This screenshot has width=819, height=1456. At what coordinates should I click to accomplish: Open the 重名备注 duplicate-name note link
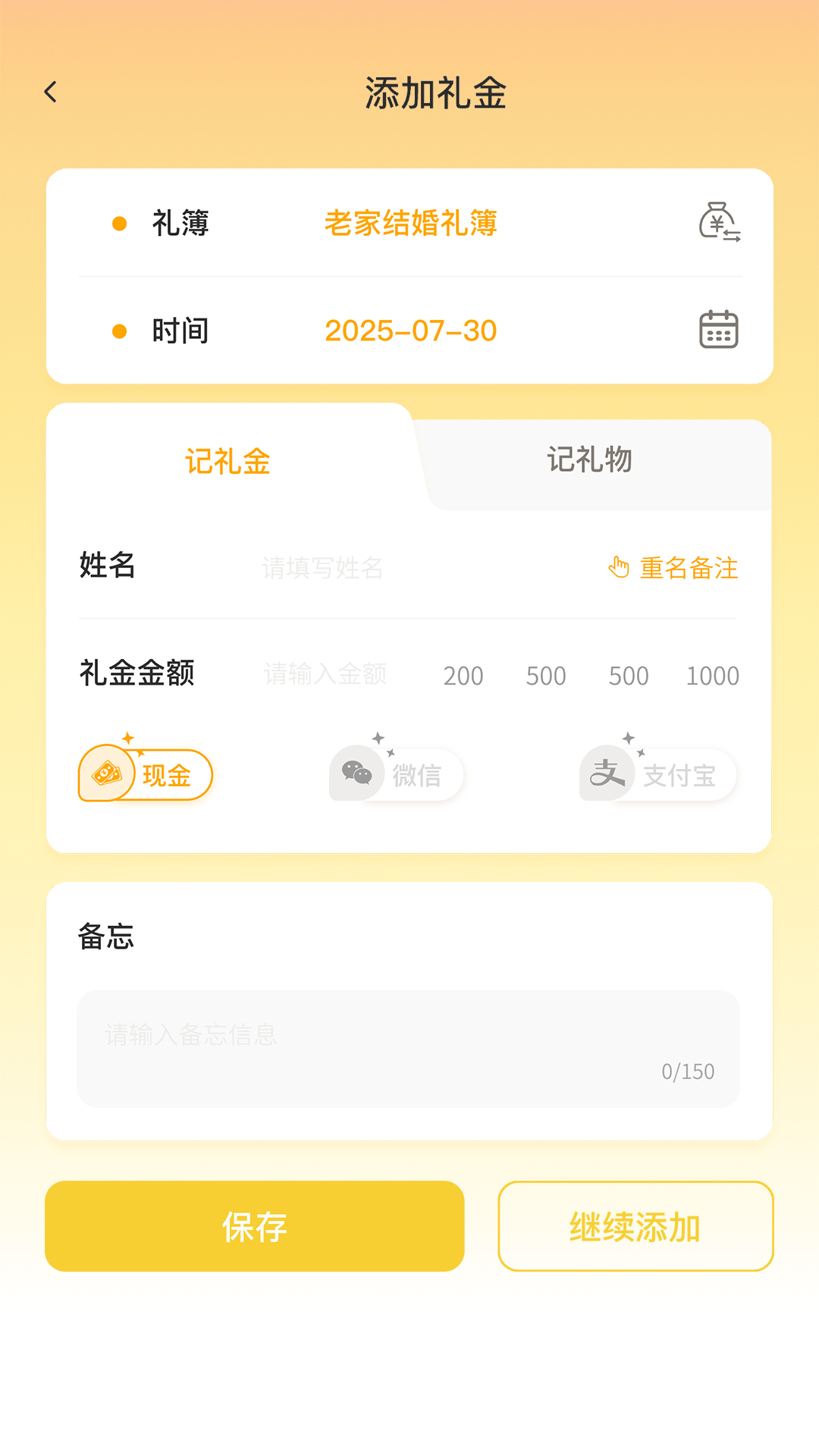coord(687,569)
